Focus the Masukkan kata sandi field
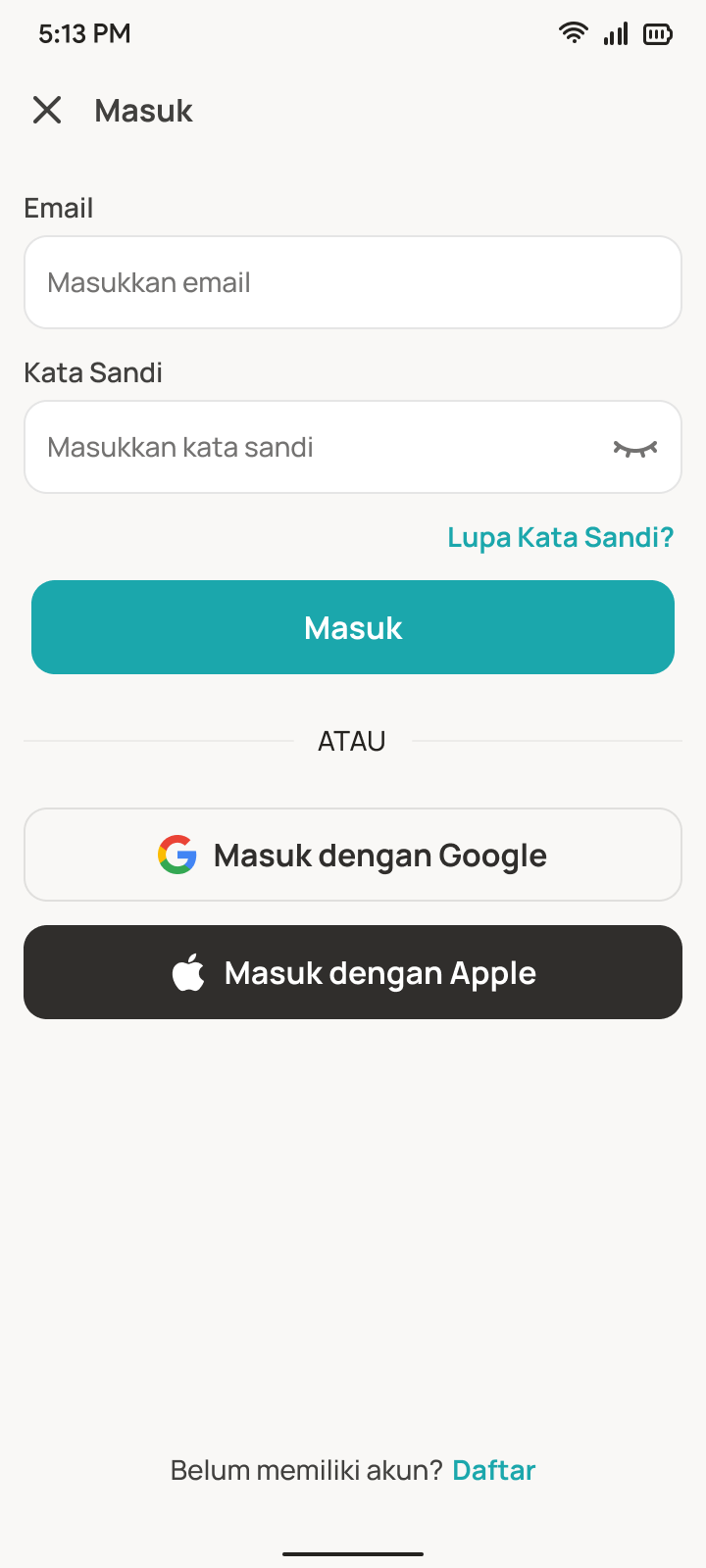The image size is (706, 1568). 314,447
